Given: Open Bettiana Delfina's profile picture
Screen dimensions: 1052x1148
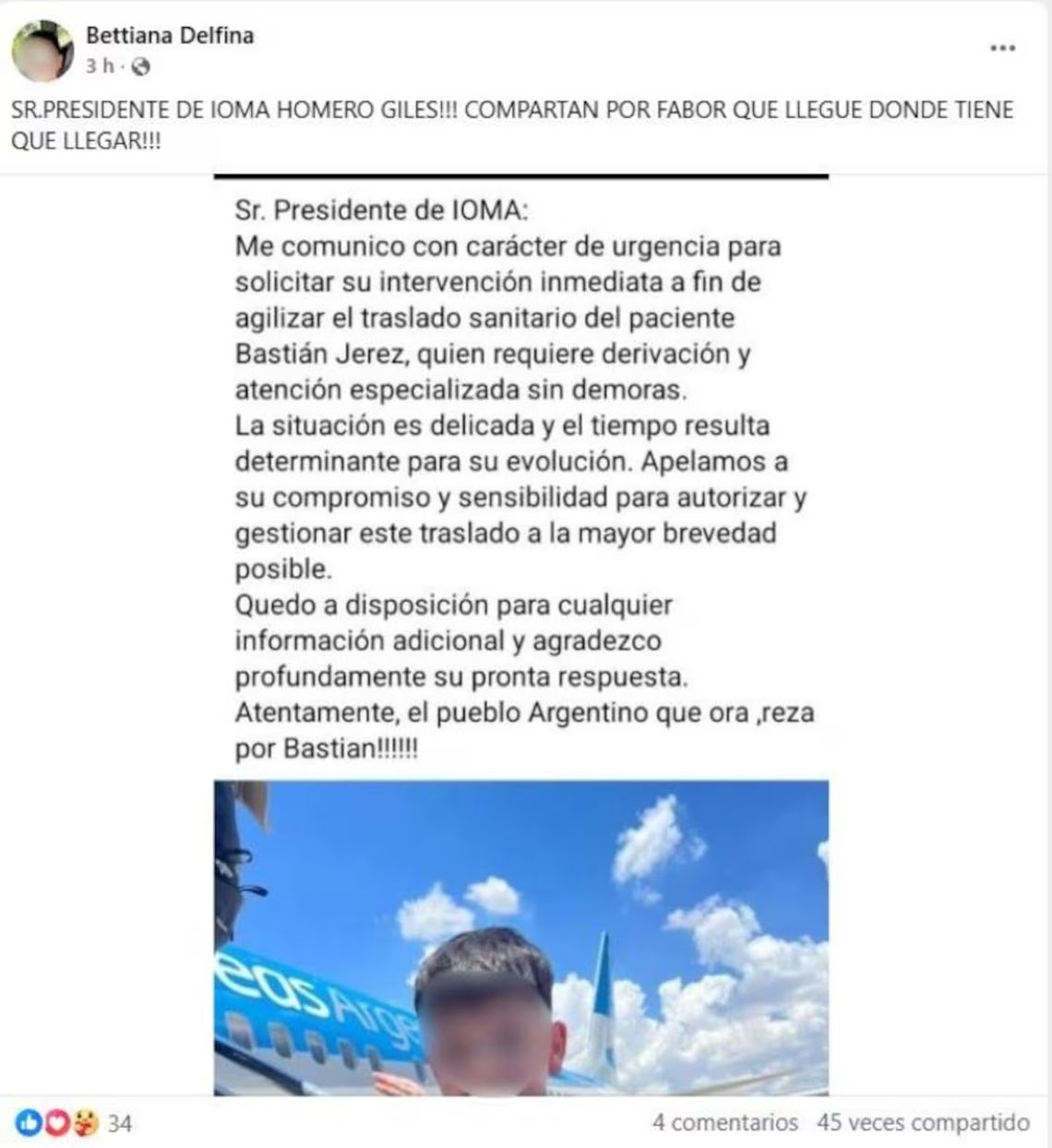Looking at the screenshot, I should pos(42,50).
